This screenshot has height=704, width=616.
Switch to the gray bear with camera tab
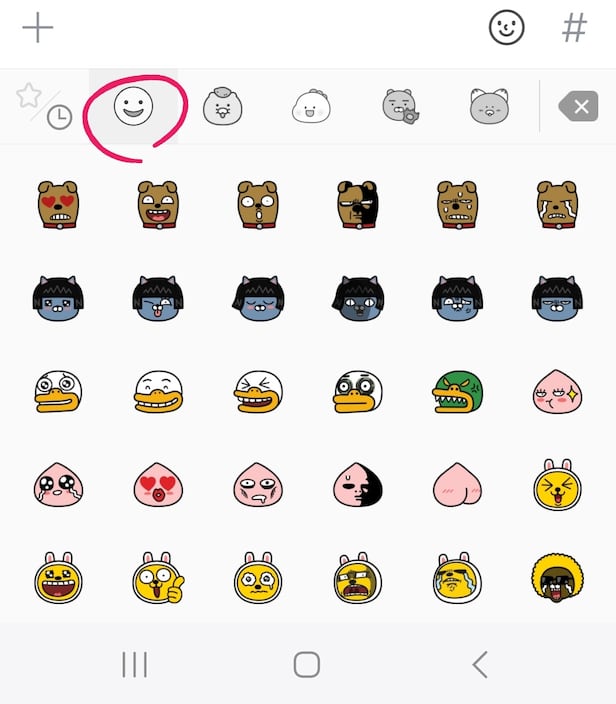(400, 106)
